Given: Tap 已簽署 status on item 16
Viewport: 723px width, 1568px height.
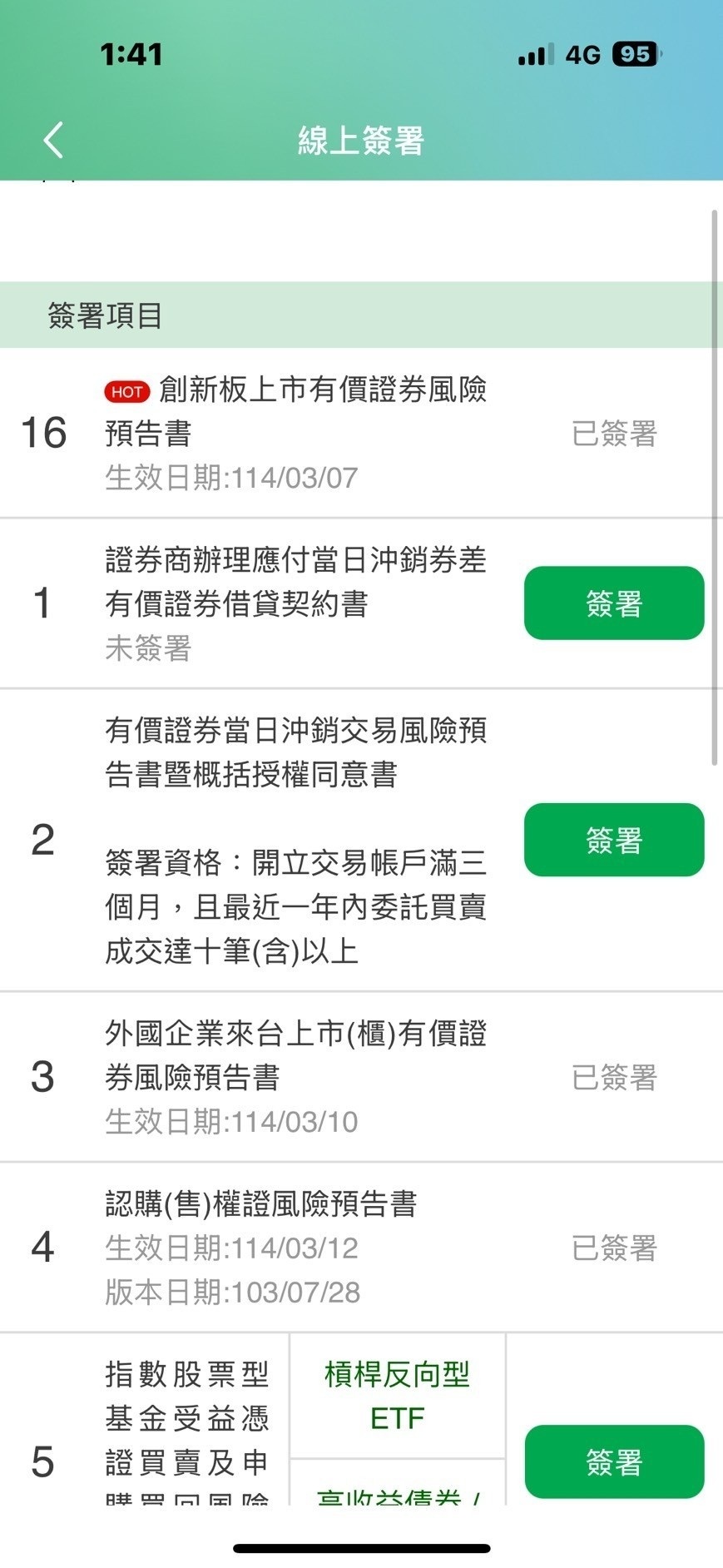Looking at the screenshot, I should point(614,434).
